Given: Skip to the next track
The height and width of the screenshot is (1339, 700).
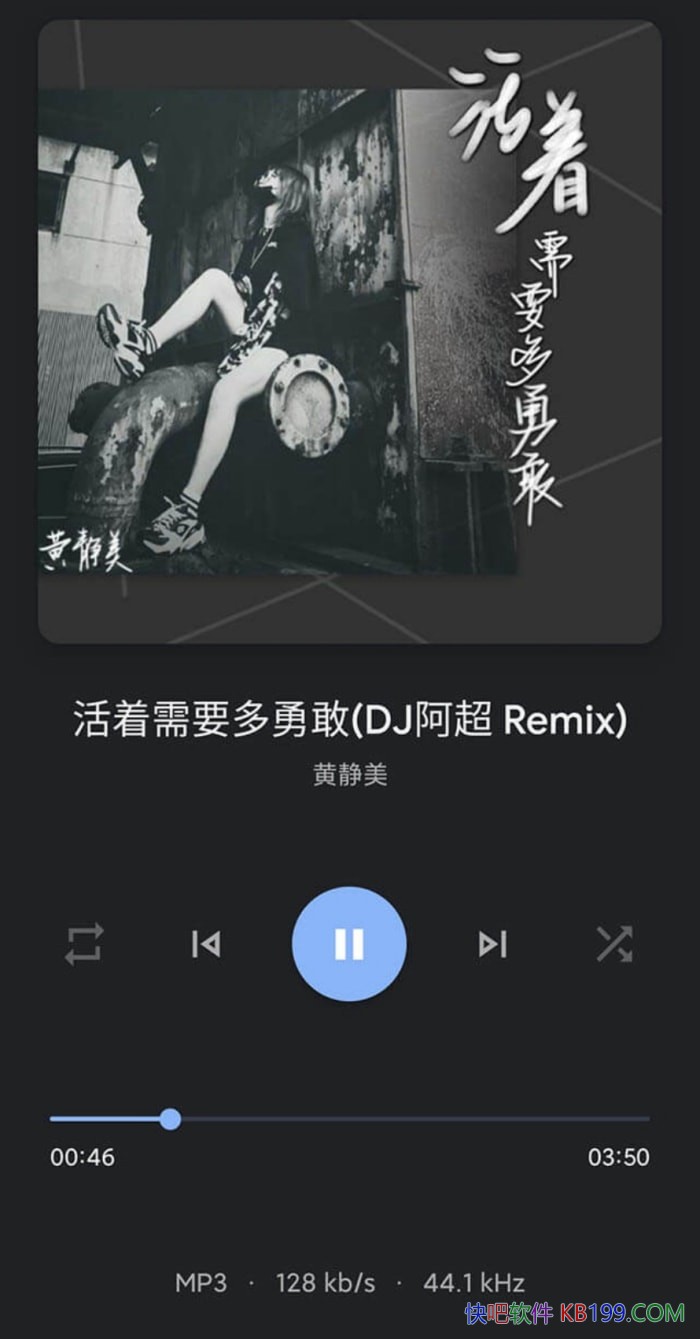Looking at the screenshot, I should coord(492,943).
